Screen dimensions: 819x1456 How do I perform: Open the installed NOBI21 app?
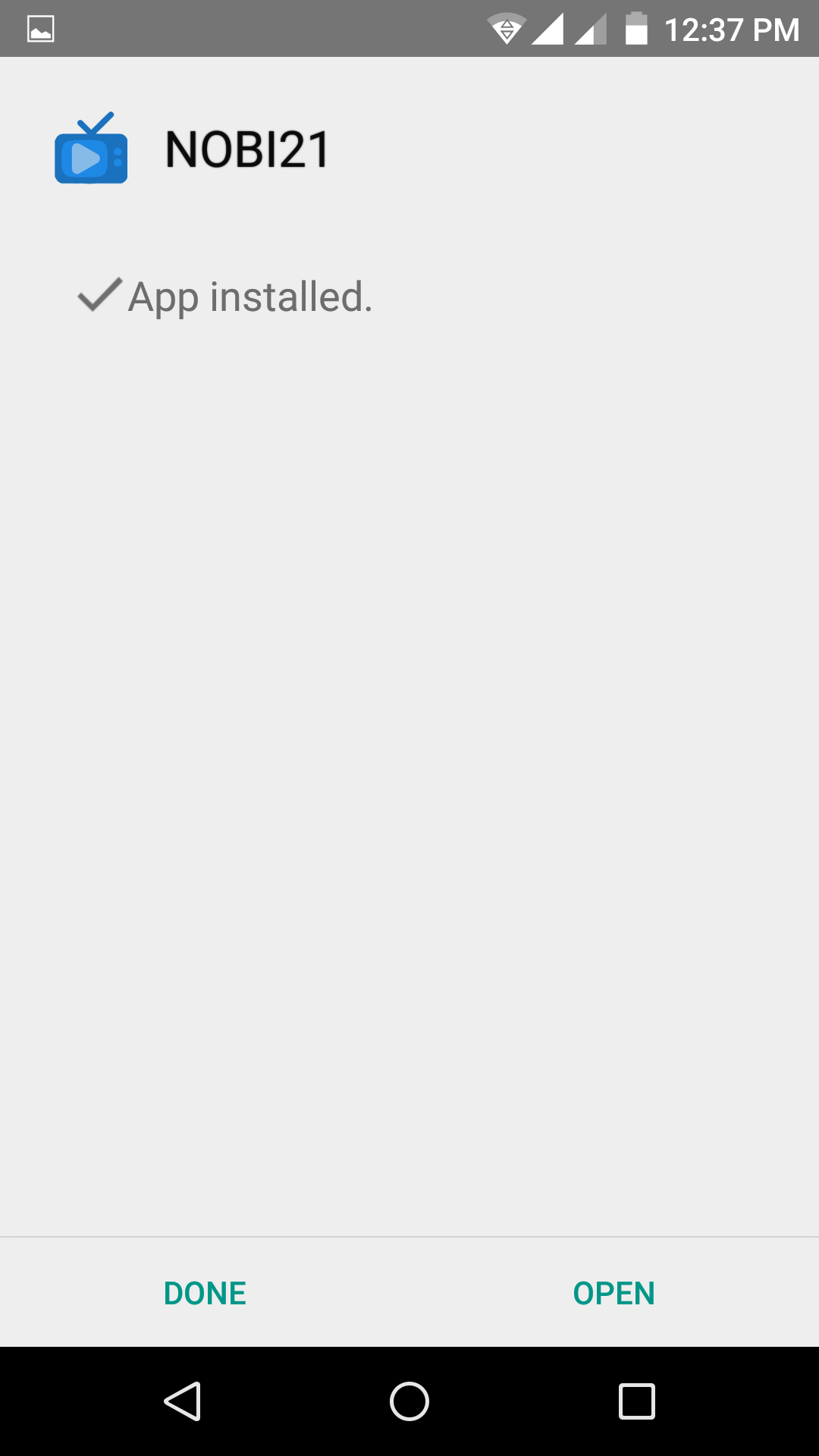613,1293
